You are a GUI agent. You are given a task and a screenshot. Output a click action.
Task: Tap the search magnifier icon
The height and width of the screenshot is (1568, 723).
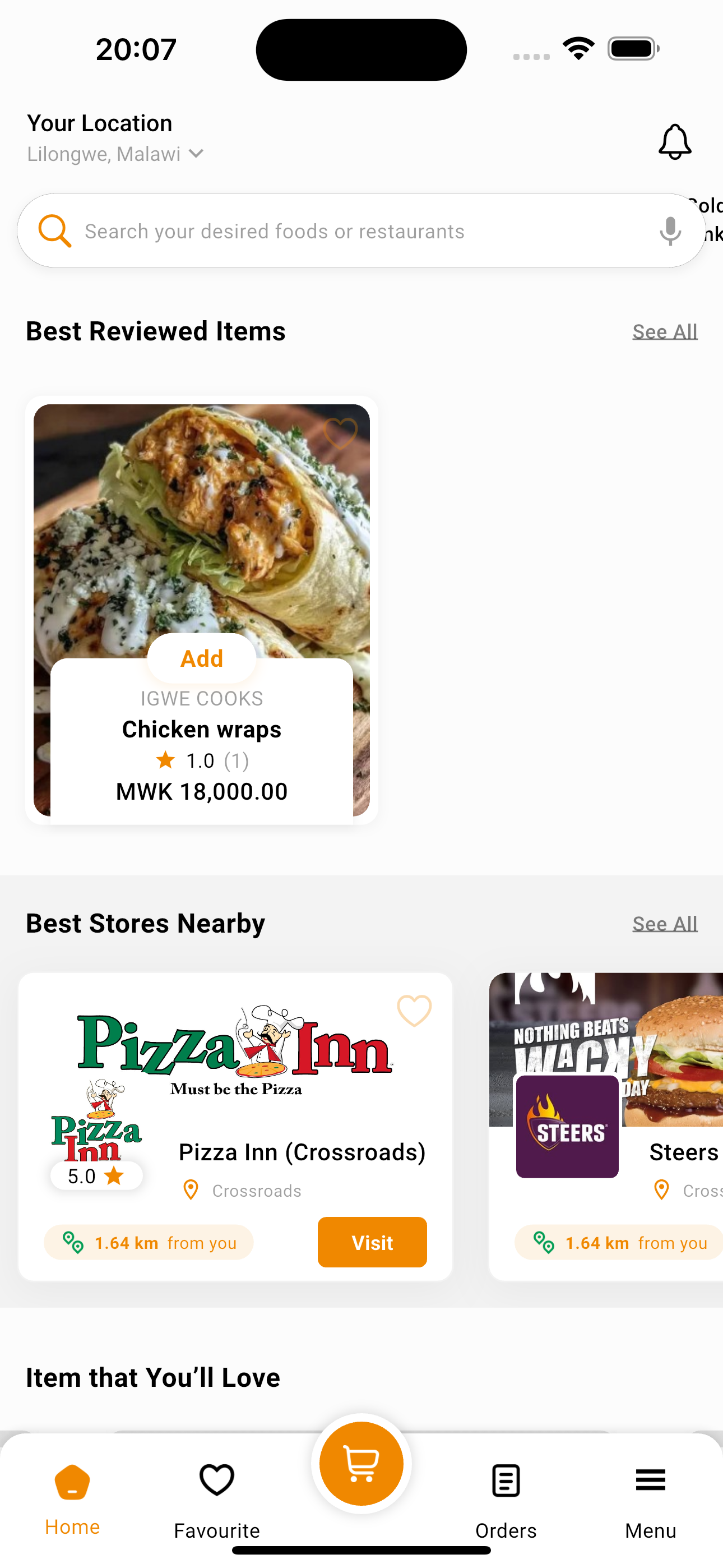(x=55, y=230)
